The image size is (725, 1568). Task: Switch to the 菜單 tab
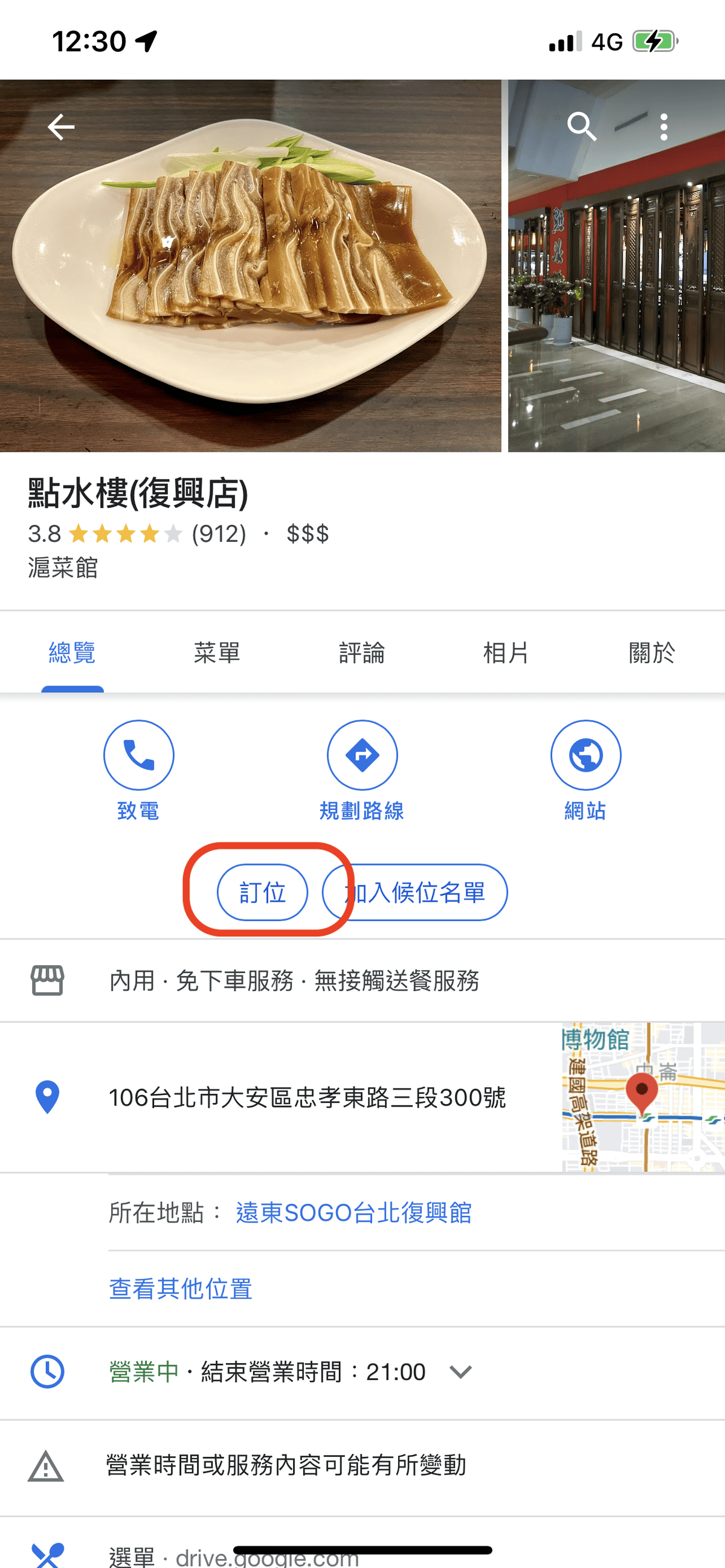(217, 653)
